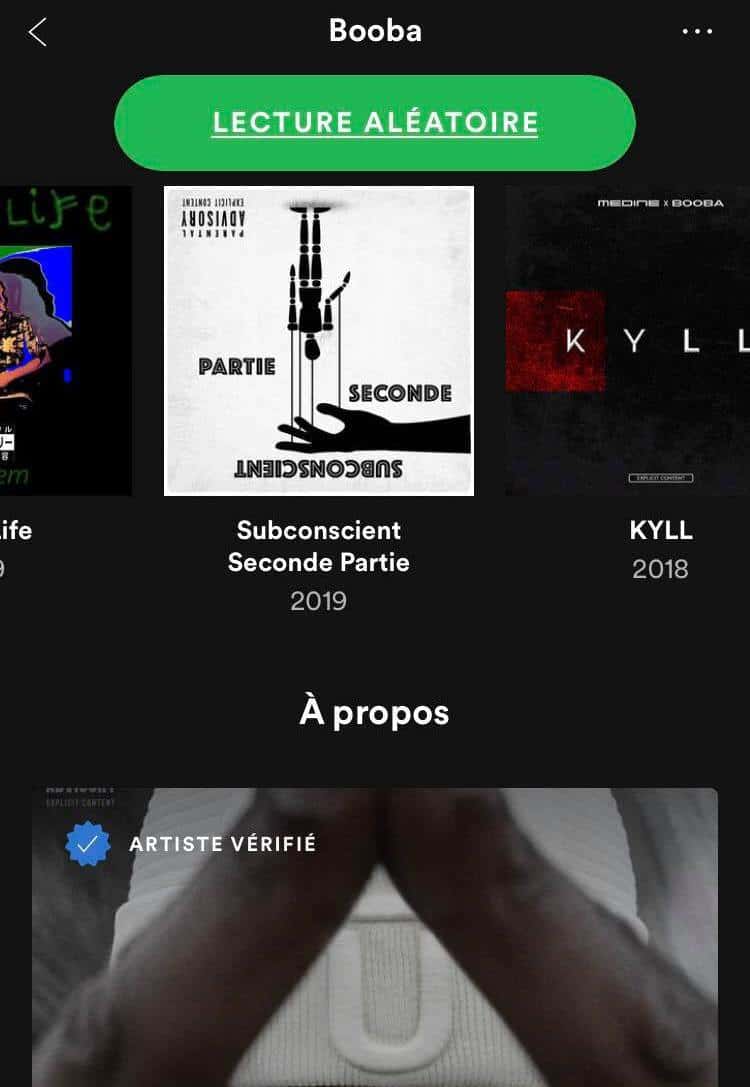Open the Subconscient Seconde Partie album
This screenshot has width=750, height=1087.
[319, 341]
